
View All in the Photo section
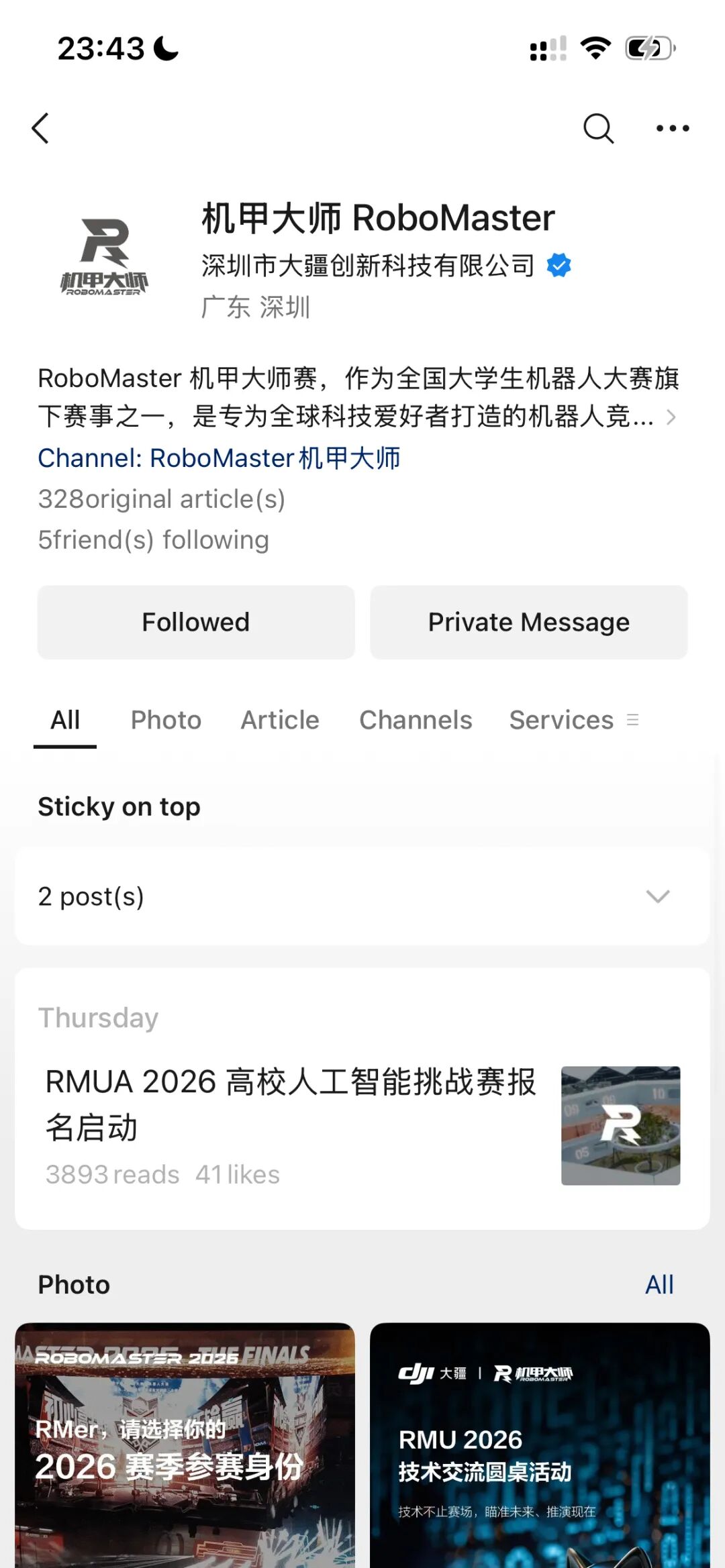659,1285
